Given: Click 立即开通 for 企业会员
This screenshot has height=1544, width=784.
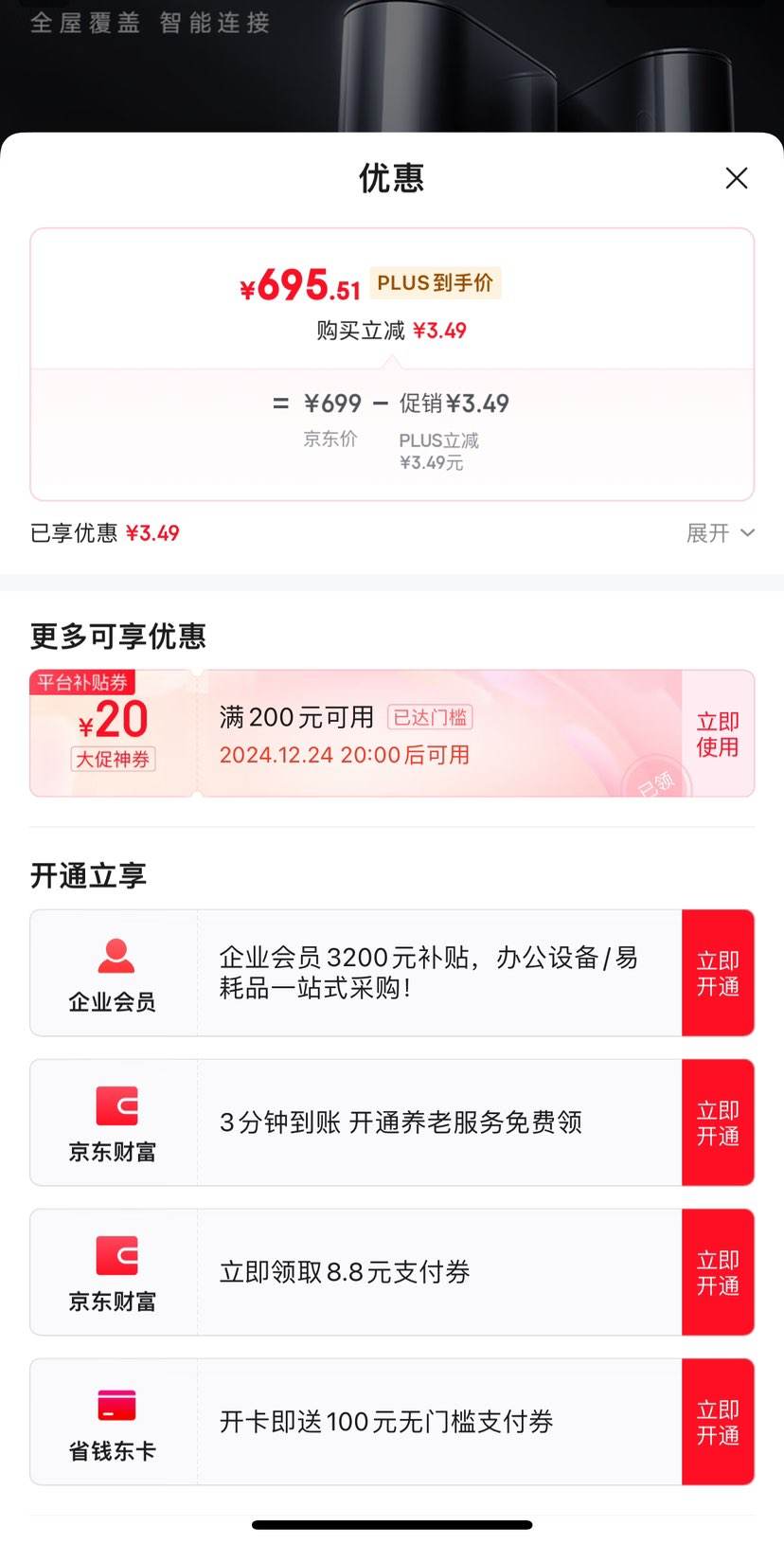Looking at the screenshot, I should coord(718,973).
